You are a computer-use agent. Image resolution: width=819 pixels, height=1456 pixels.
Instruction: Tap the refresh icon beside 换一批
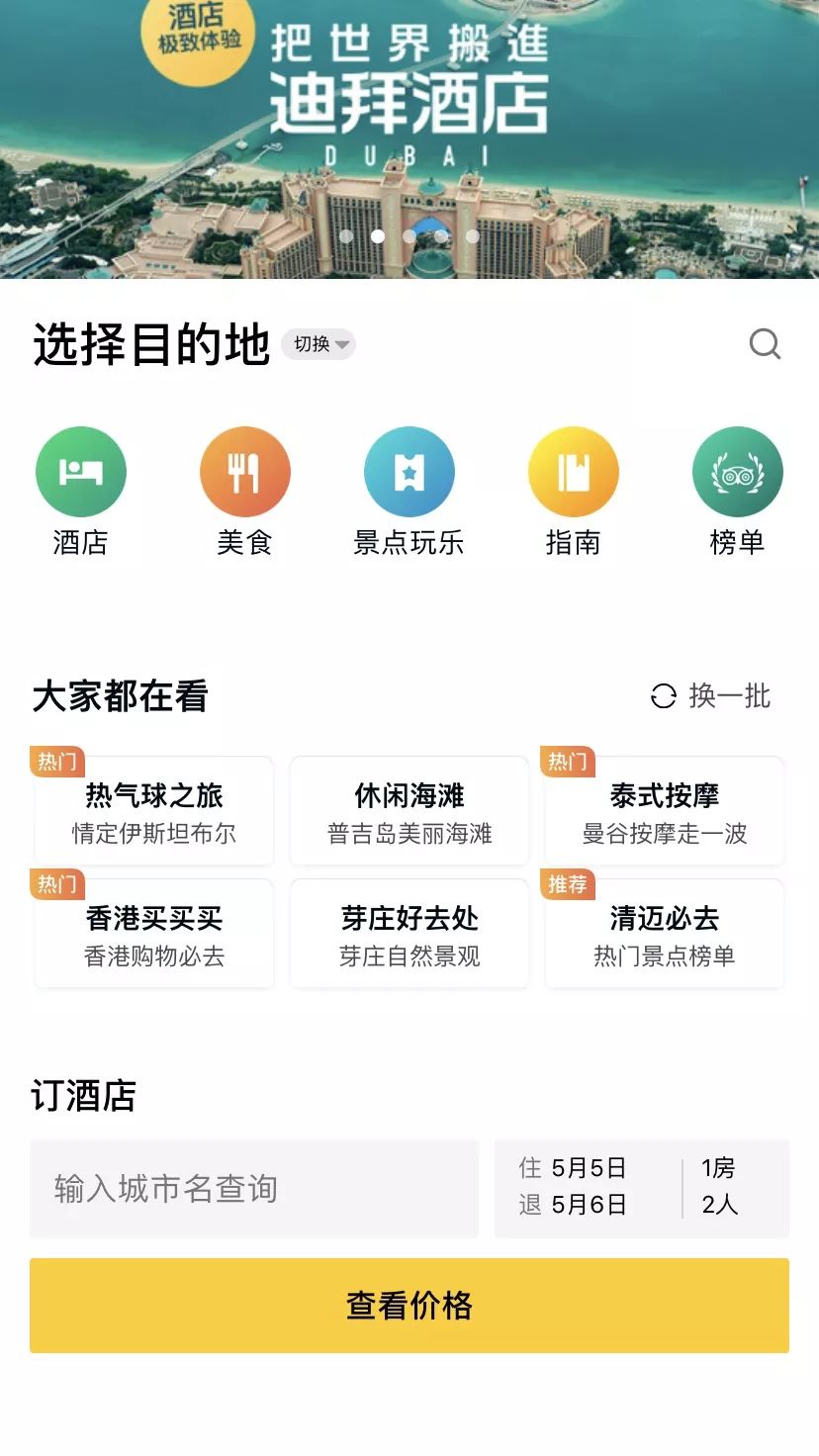tap(662, 697)
